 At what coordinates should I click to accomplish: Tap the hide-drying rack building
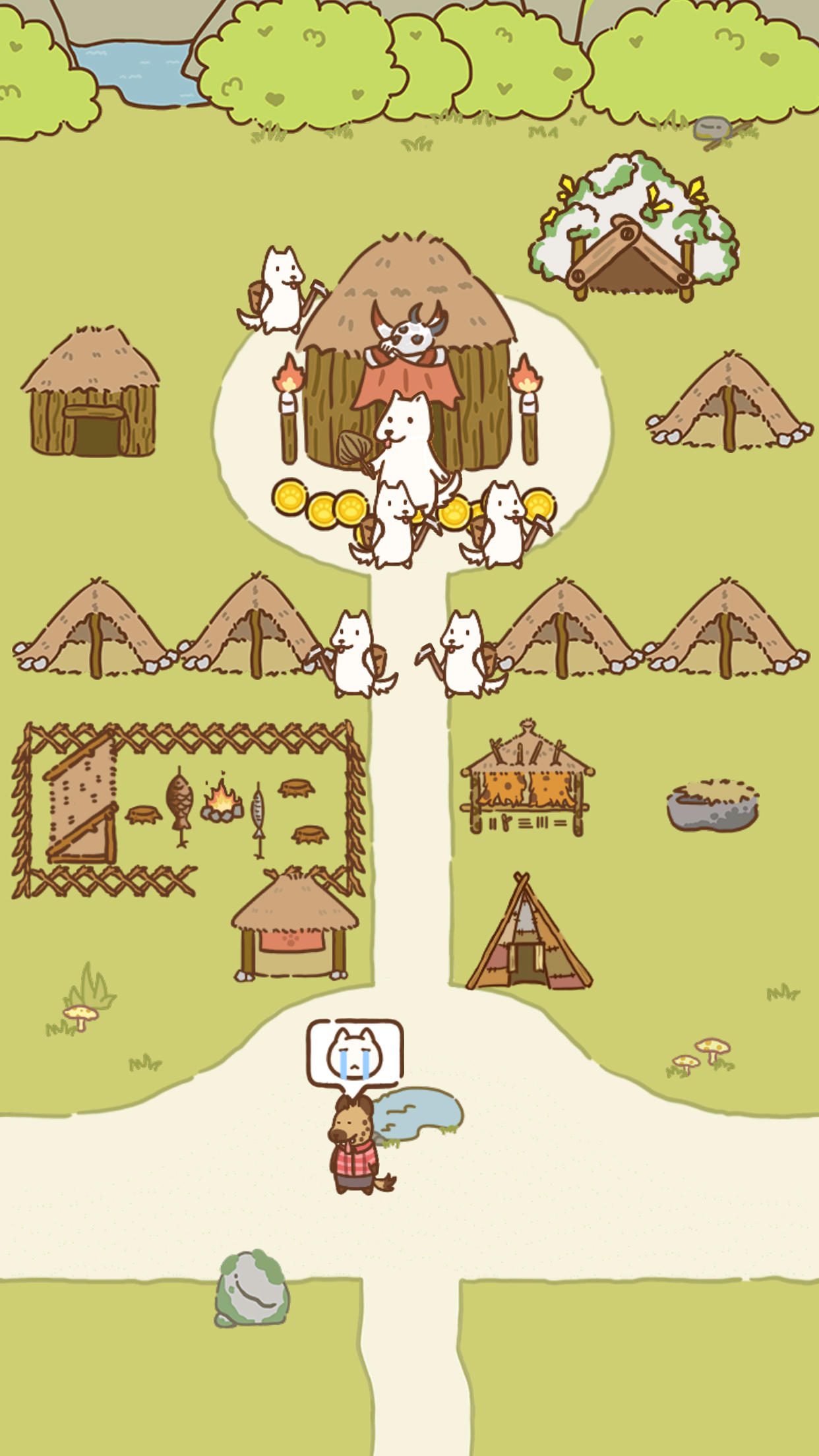527,781
